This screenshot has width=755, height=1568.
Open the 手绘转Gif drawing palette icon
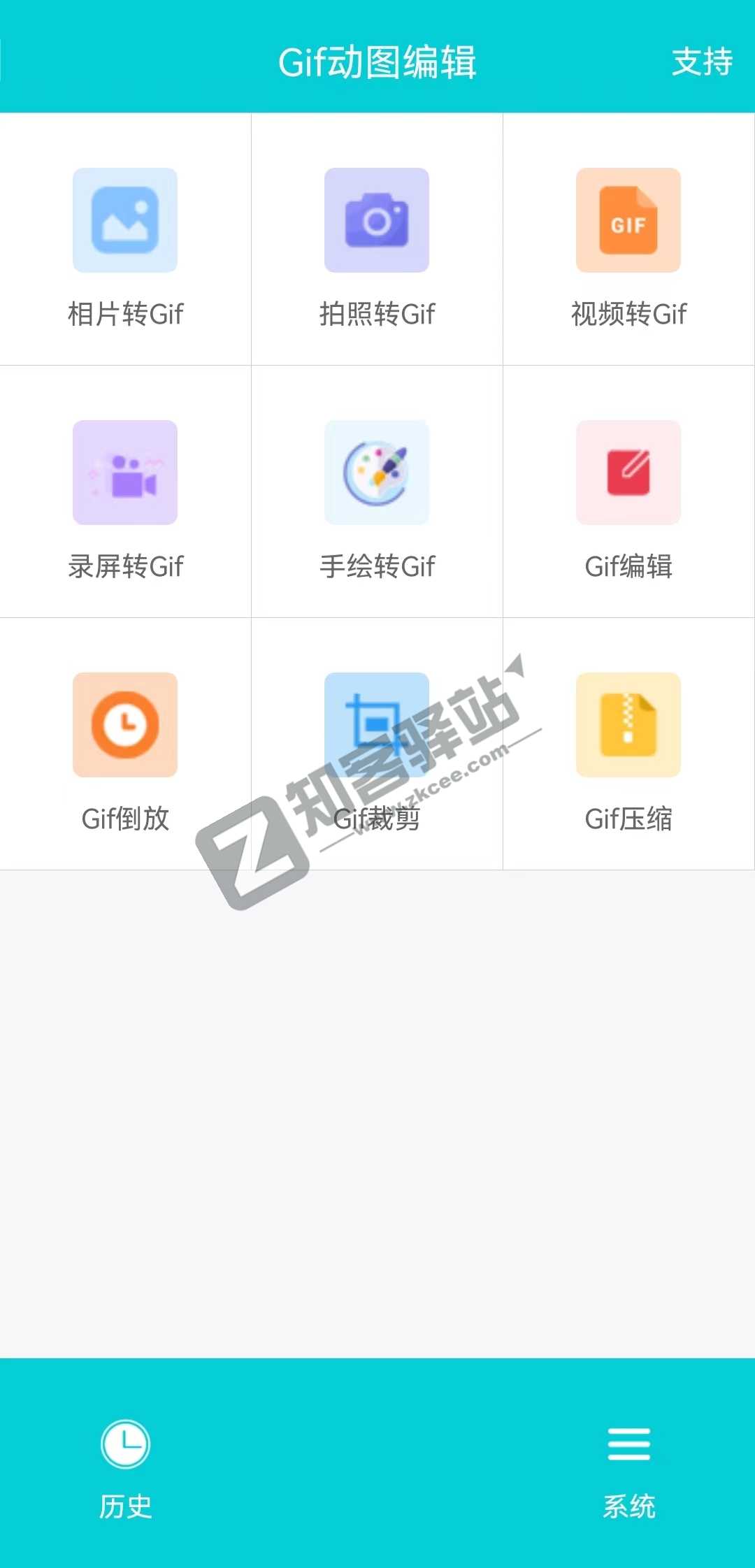377,472
